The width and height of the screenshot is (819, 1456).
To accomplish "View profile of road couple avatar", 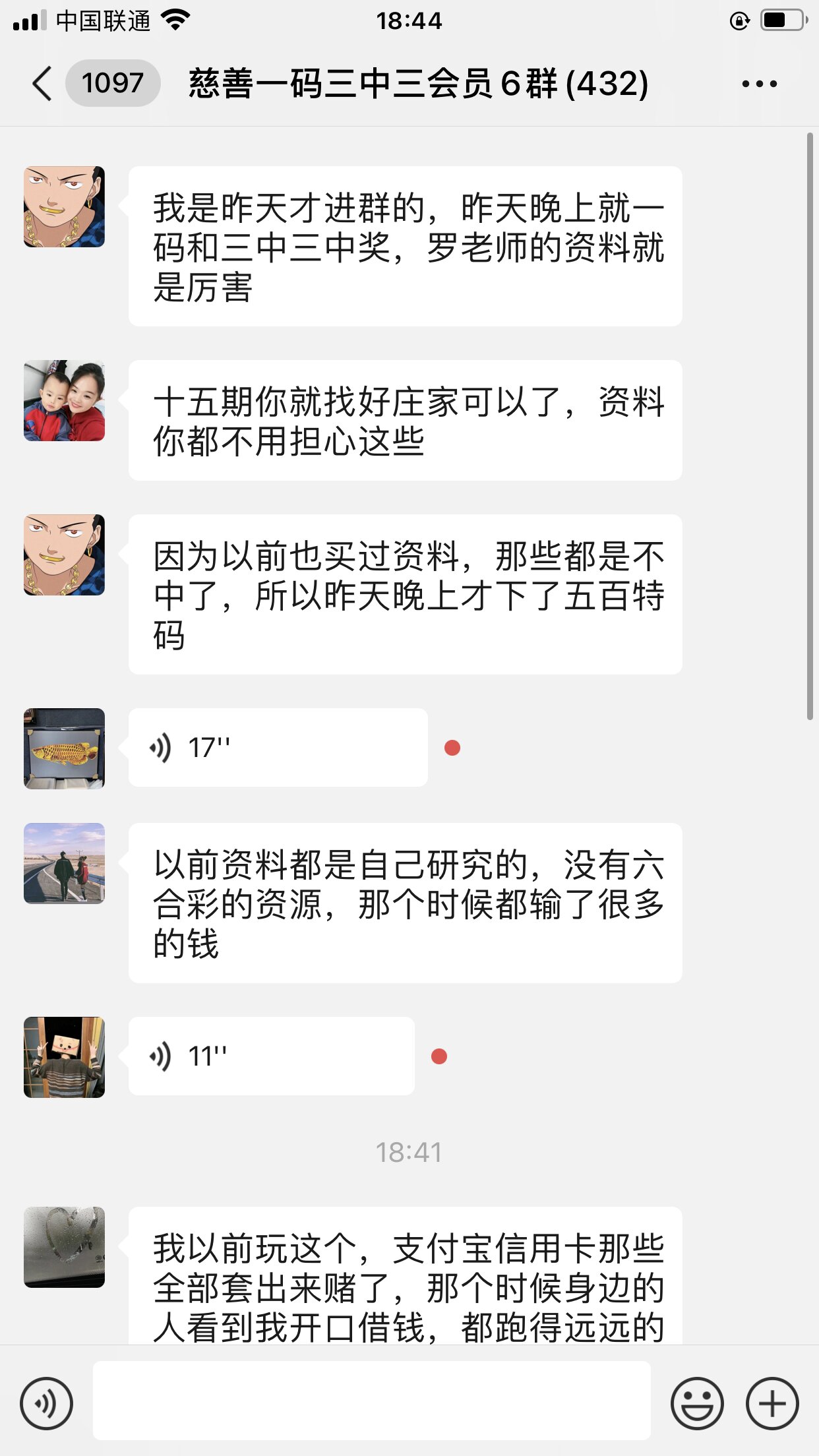I will (x=64, y=863).
